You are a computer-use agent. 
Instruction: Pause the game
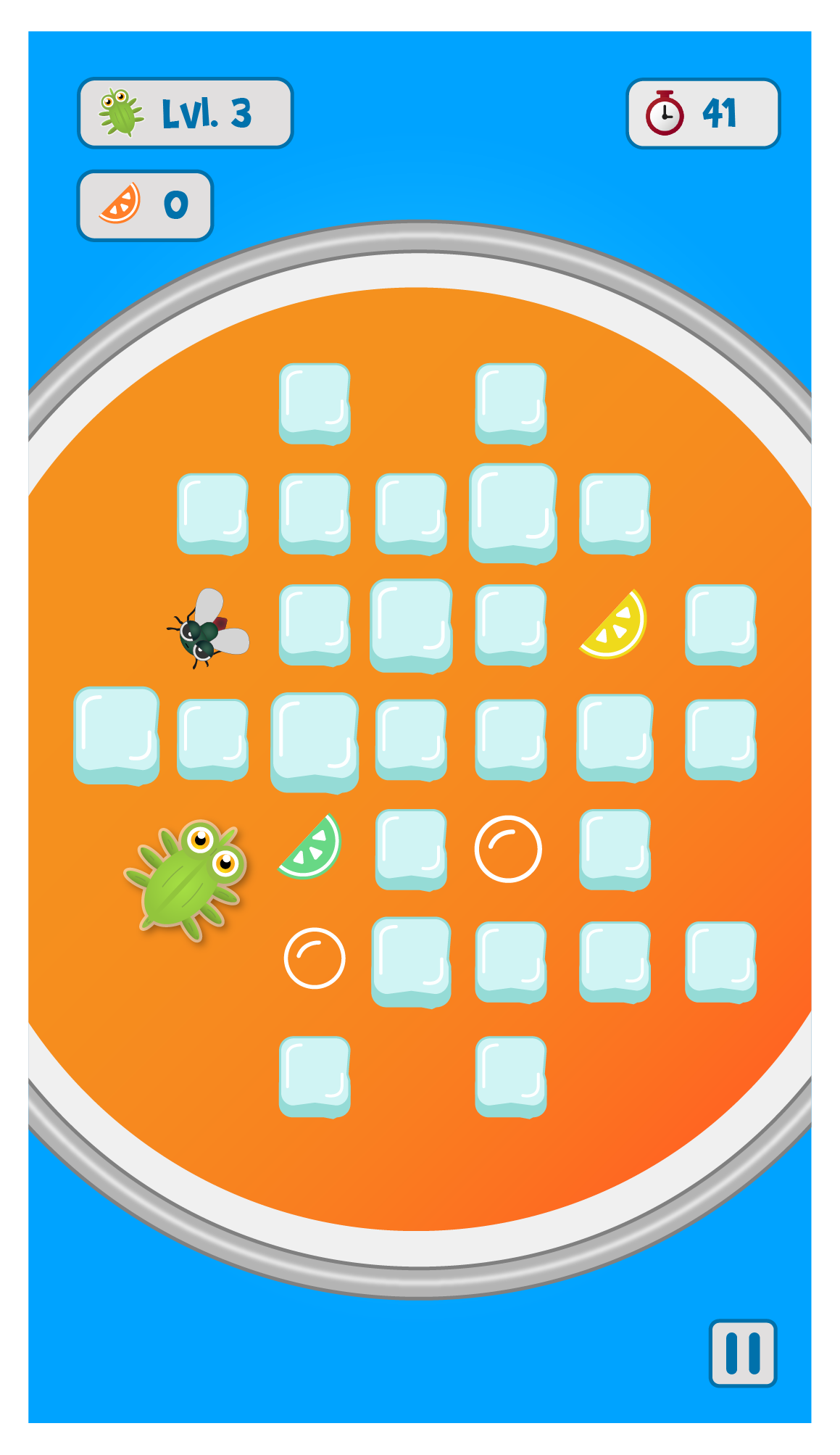pyautogui.click(x=742, y=1353)
